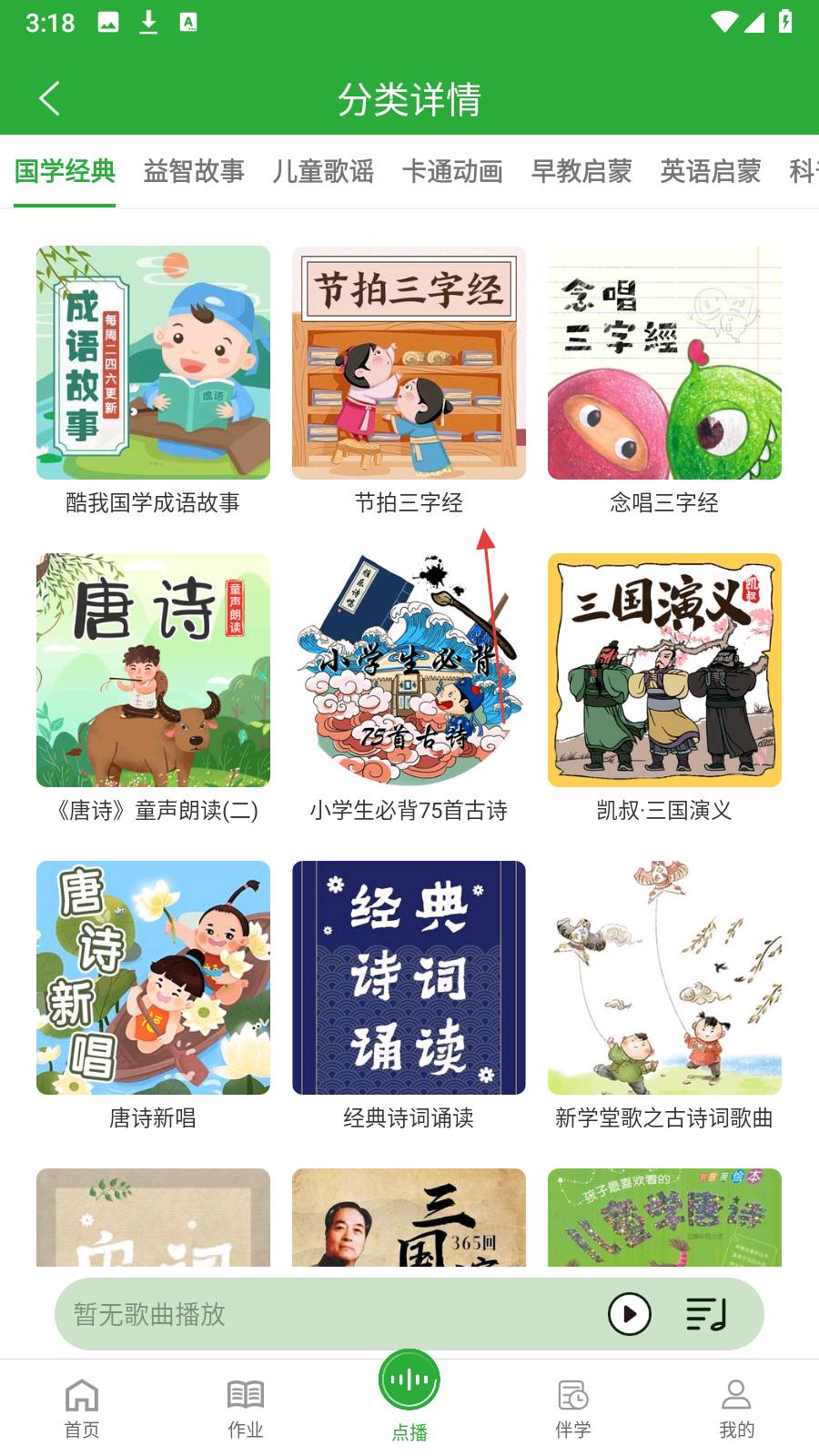
Task: Open the playlist queue icon
Action: (x=706, y=1314)
